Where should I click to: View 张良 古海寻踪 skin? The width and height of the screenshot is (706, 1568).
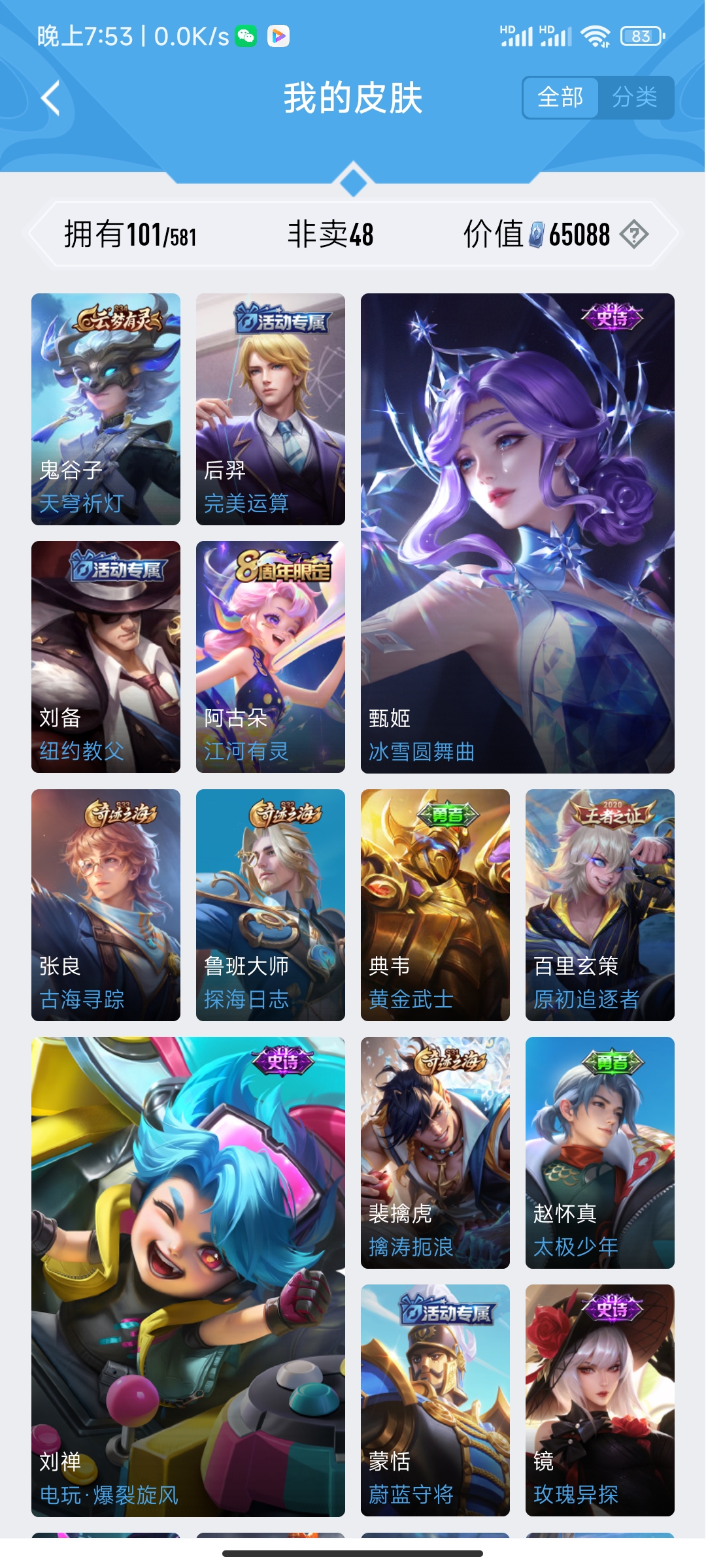click(106, 905)
